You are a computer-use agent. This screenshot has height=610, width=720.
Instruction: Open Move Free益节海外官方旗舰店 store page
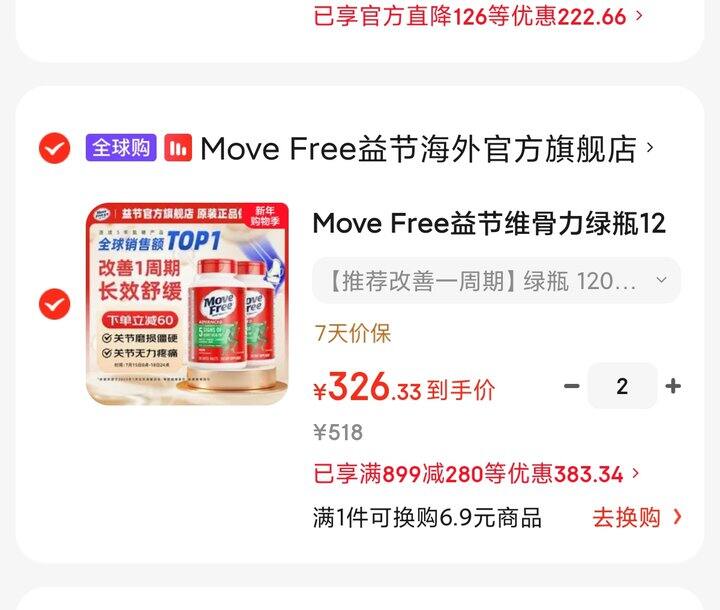[418, 149]
